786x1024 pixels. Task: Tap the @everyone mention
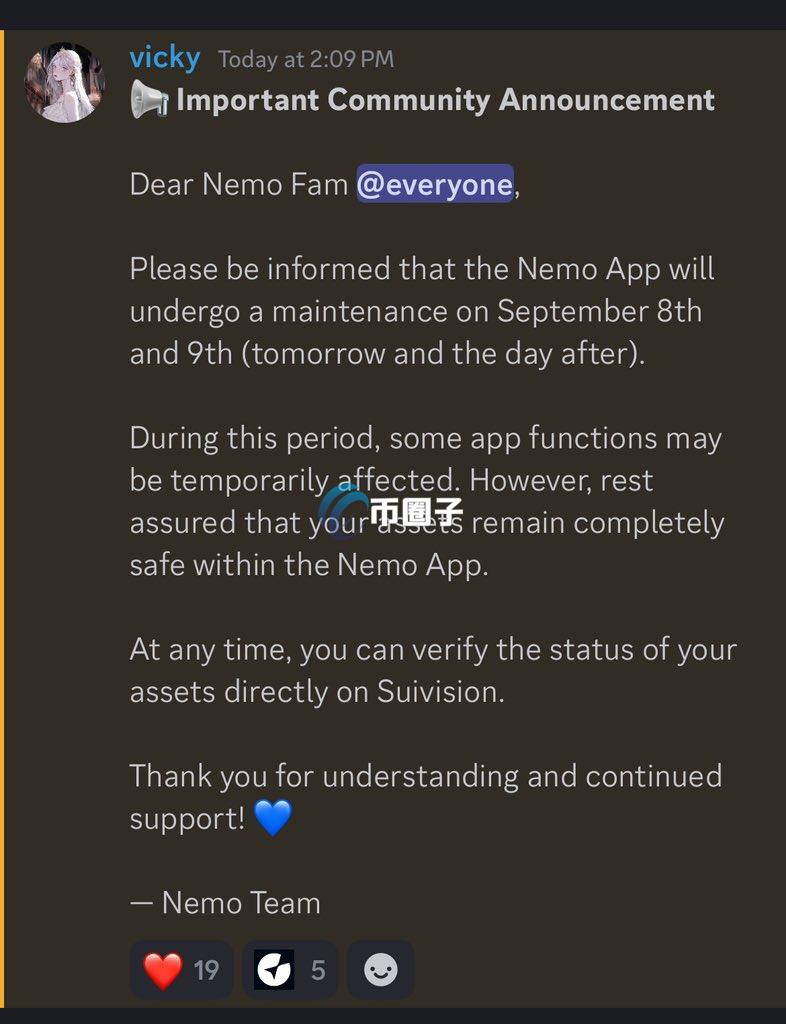435,185
